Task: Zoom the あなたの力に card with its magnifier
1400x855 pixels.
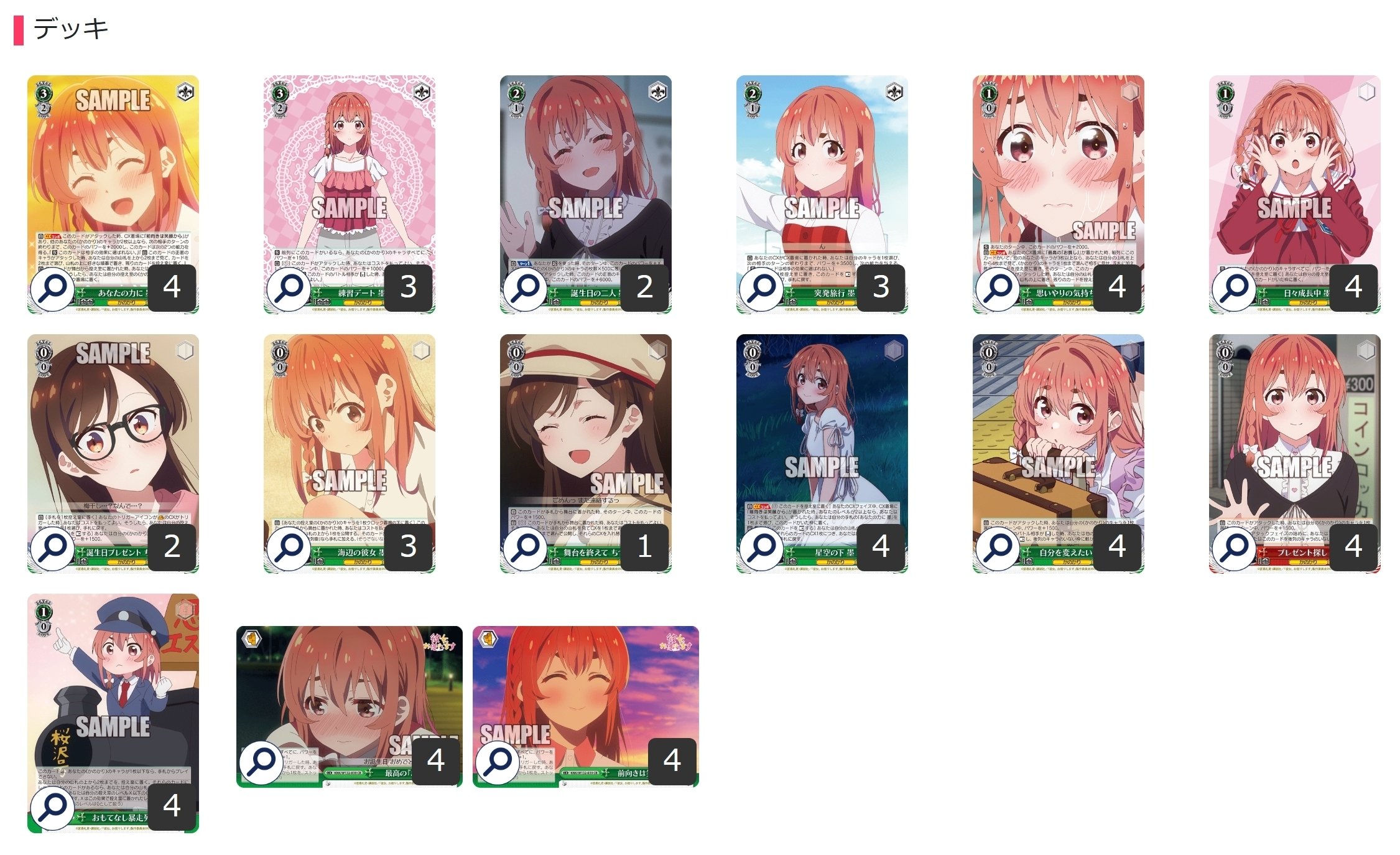Action: (x=53, y=288)
